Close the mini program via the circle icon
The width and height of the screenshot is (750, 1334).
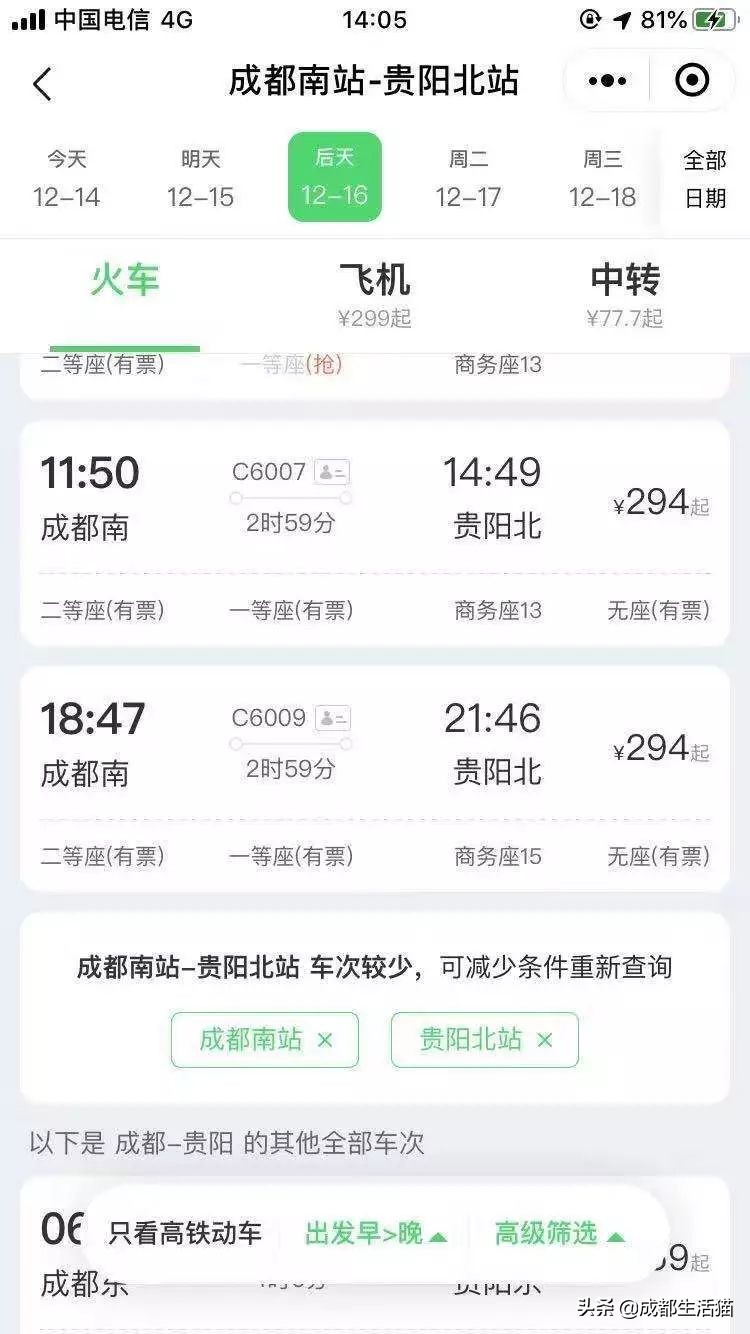[692, 81]
